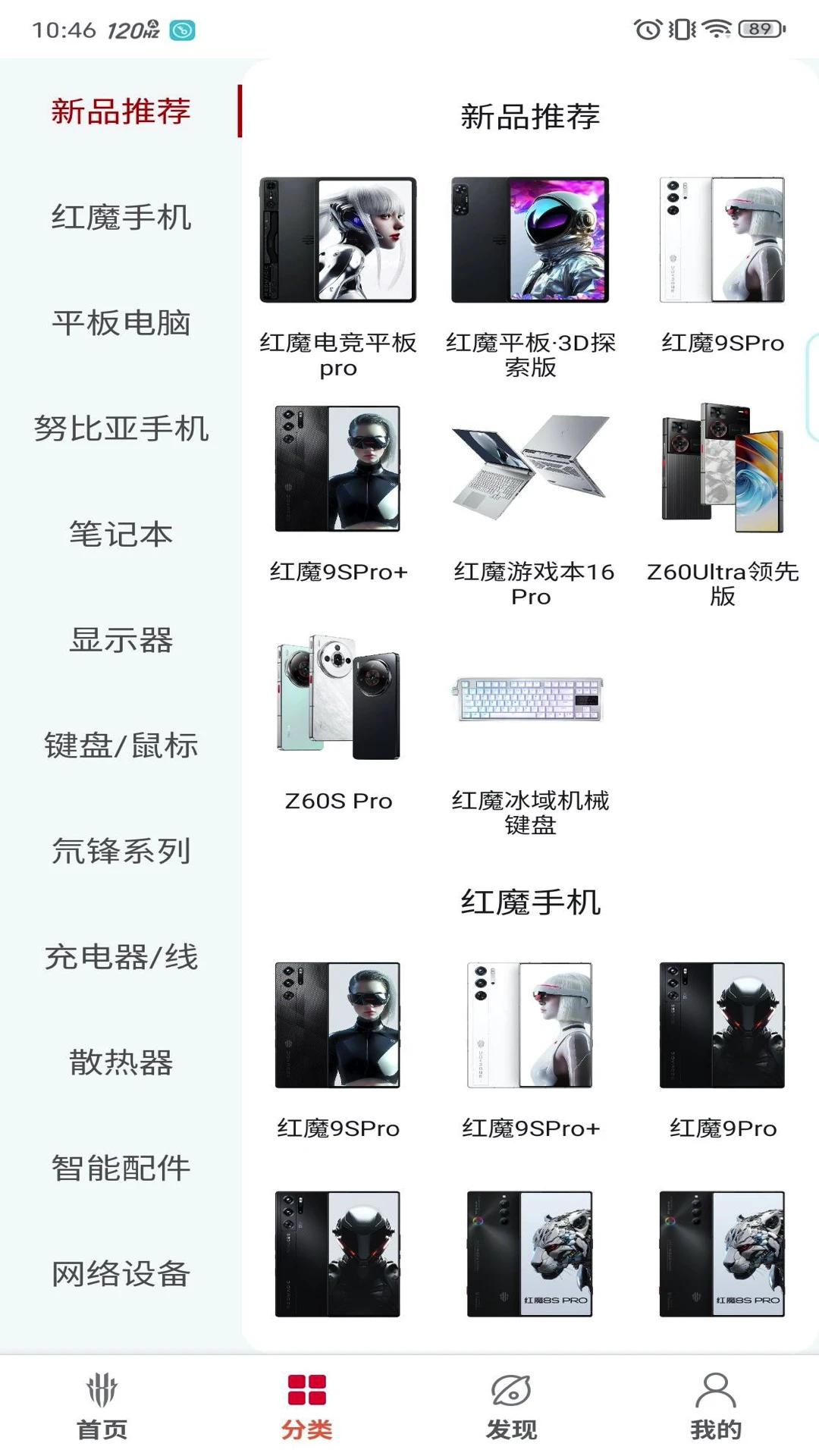Viewport: 819px width, 1456px height.
Task: View the Z60S Pro phone
Action: [x=338, y=698]
